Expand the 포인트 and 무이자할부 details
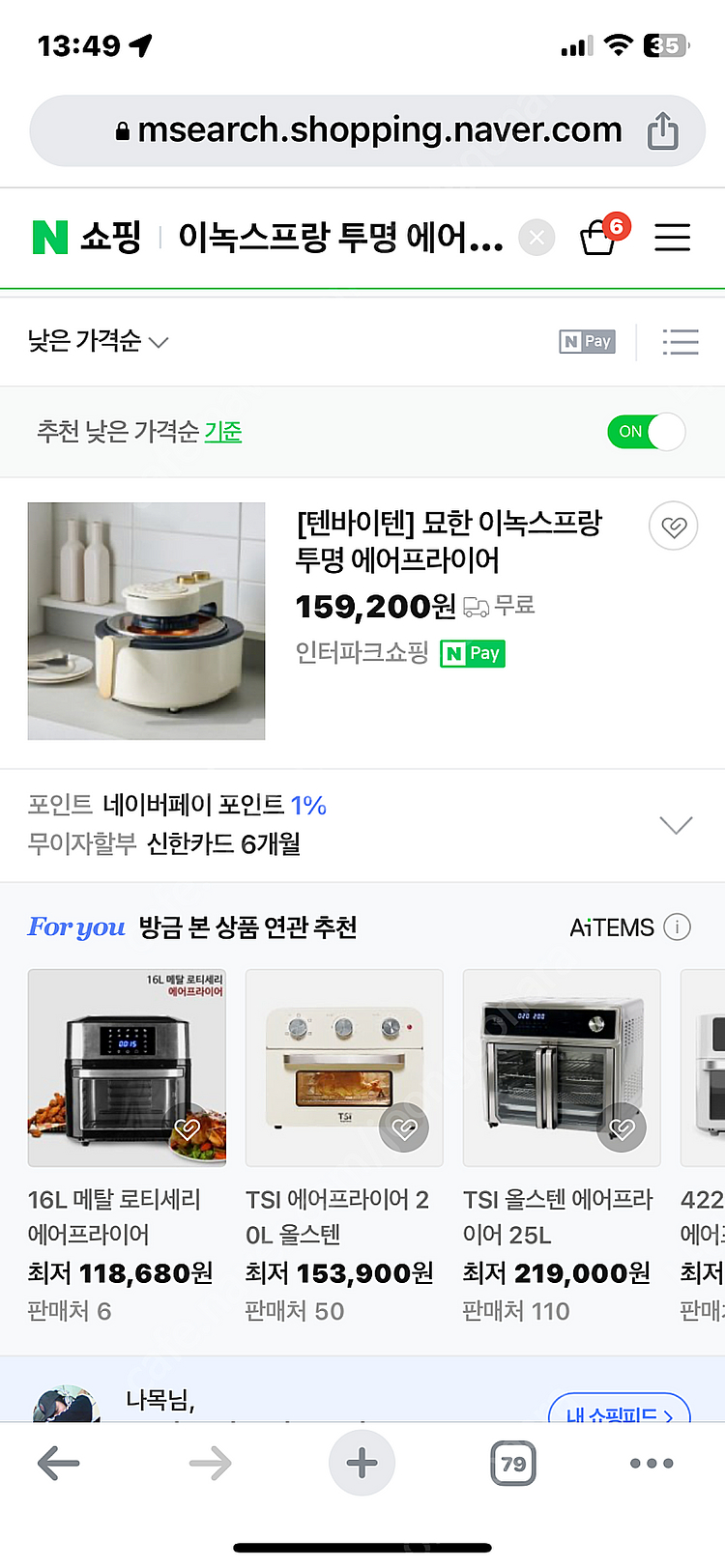725x1568 pixels. point(675,825)
